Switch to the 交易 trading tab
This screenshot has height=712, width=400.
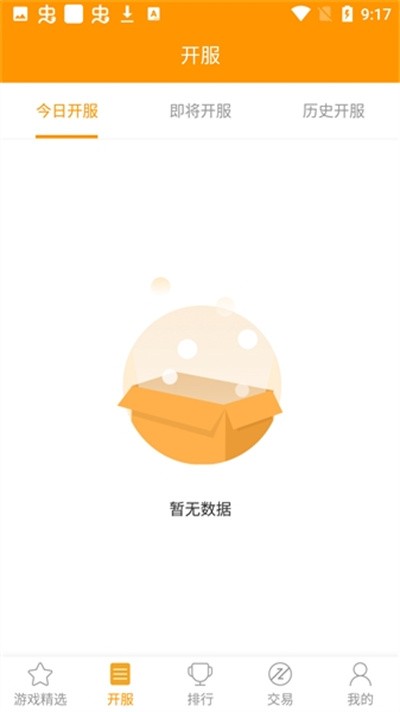click(x=280, y=684)
